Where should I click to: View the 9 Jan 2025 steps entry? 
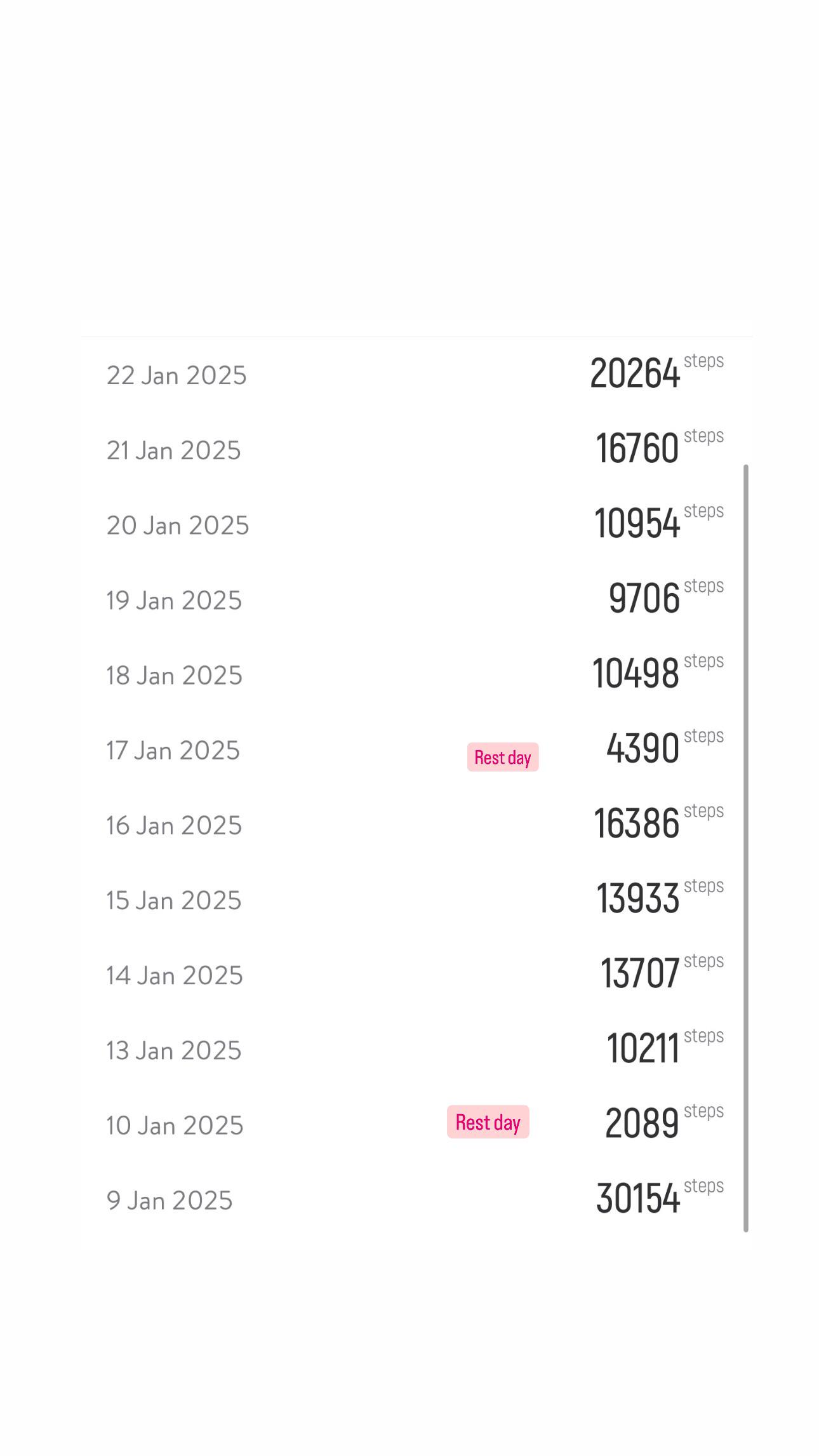point(416,1199)
